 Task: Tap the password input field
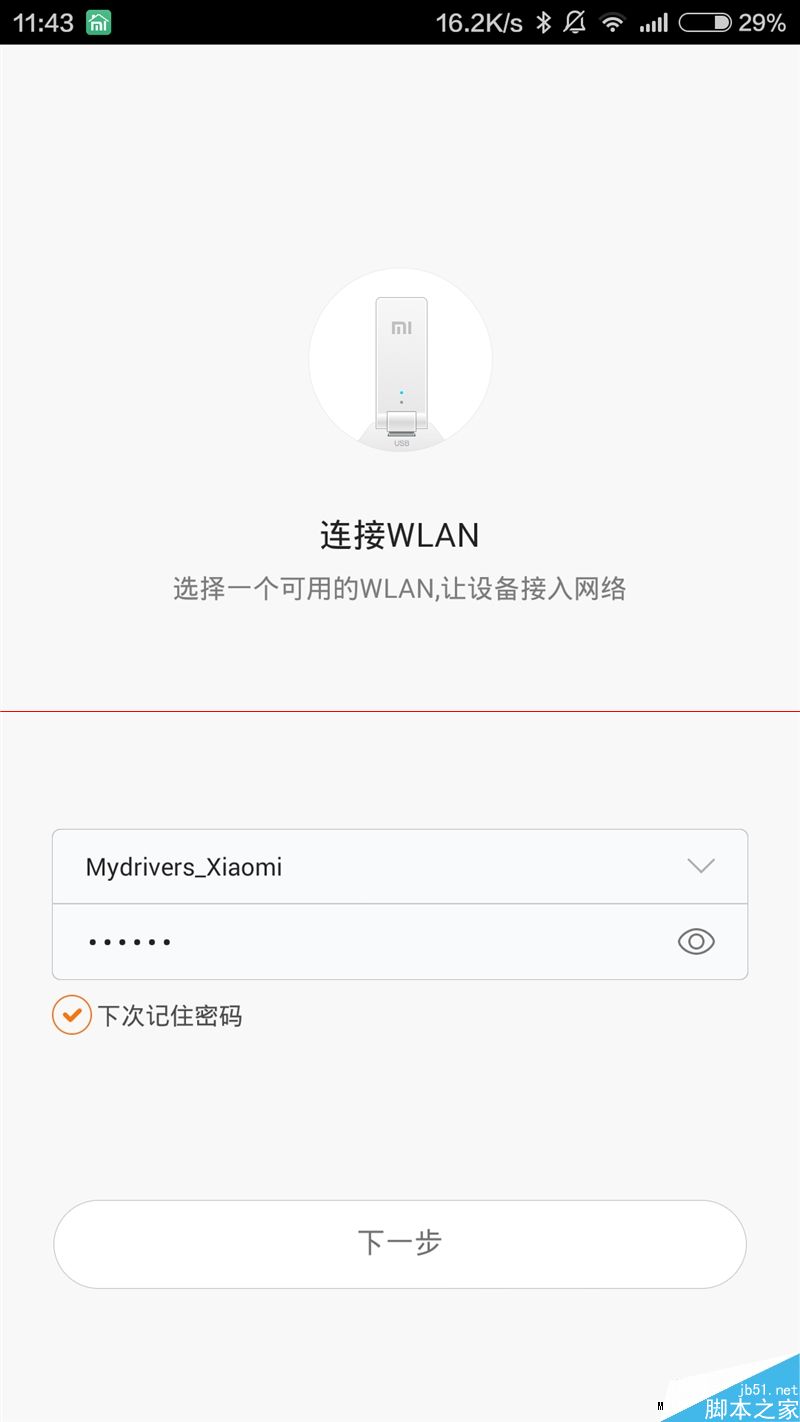tap(360, 941)
